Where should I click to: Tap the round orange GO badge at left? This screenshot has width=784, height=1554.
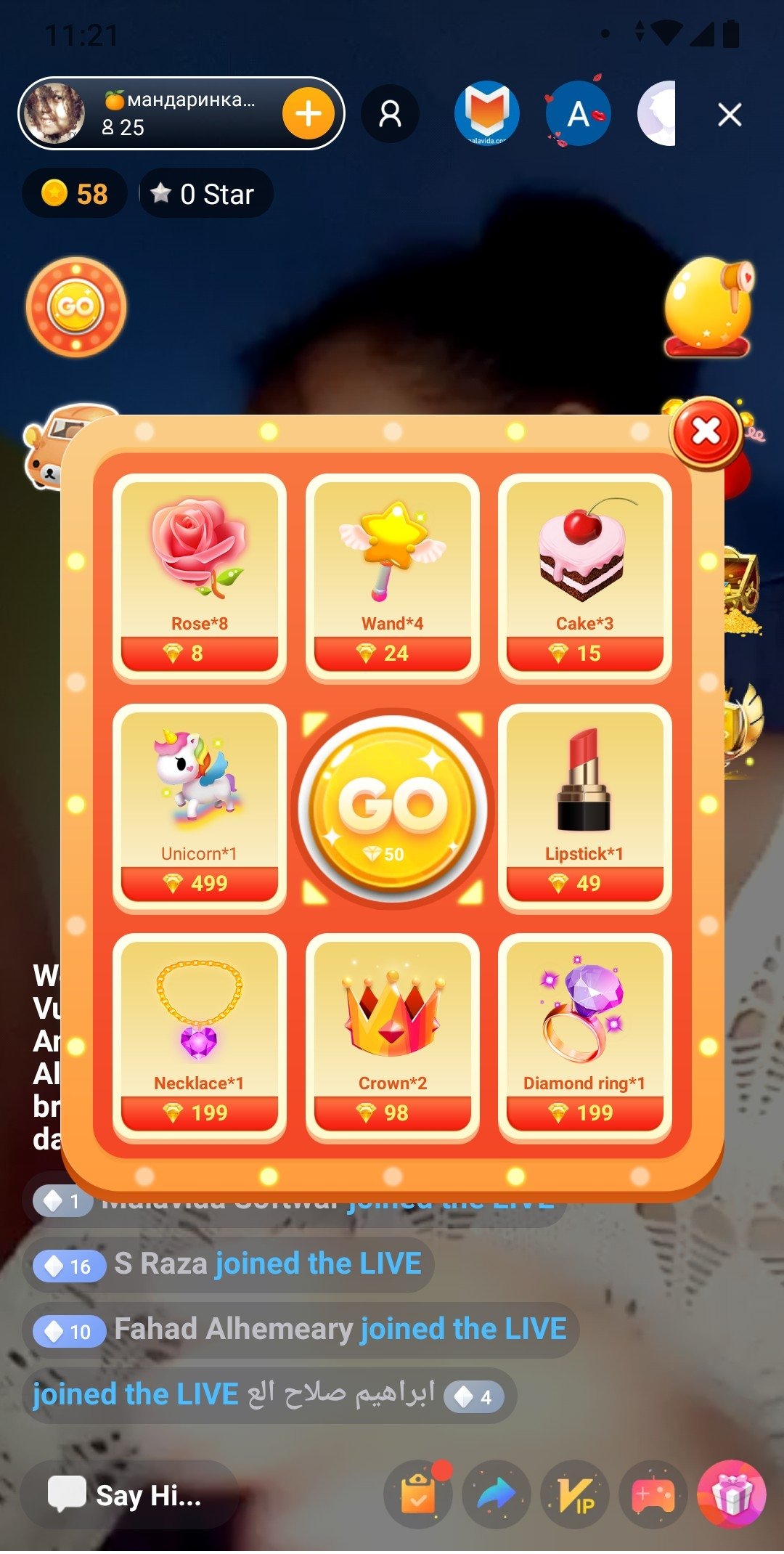tap(76, 306)
